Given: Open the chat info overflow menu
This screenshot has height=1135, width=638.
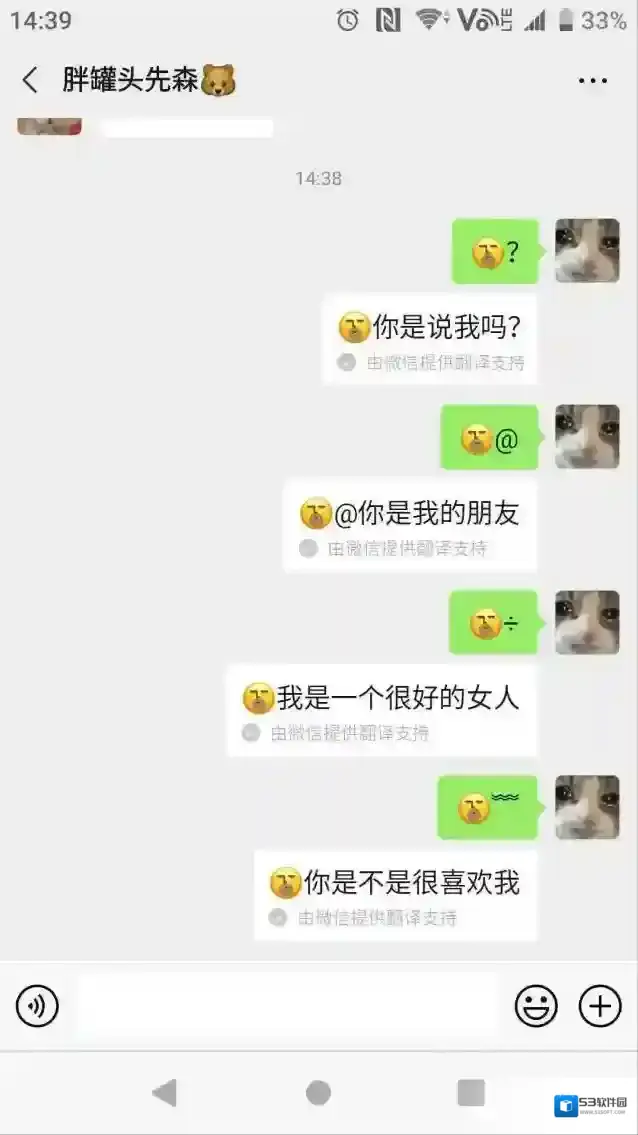Looking at the screenshot, I should coord(592,81).
